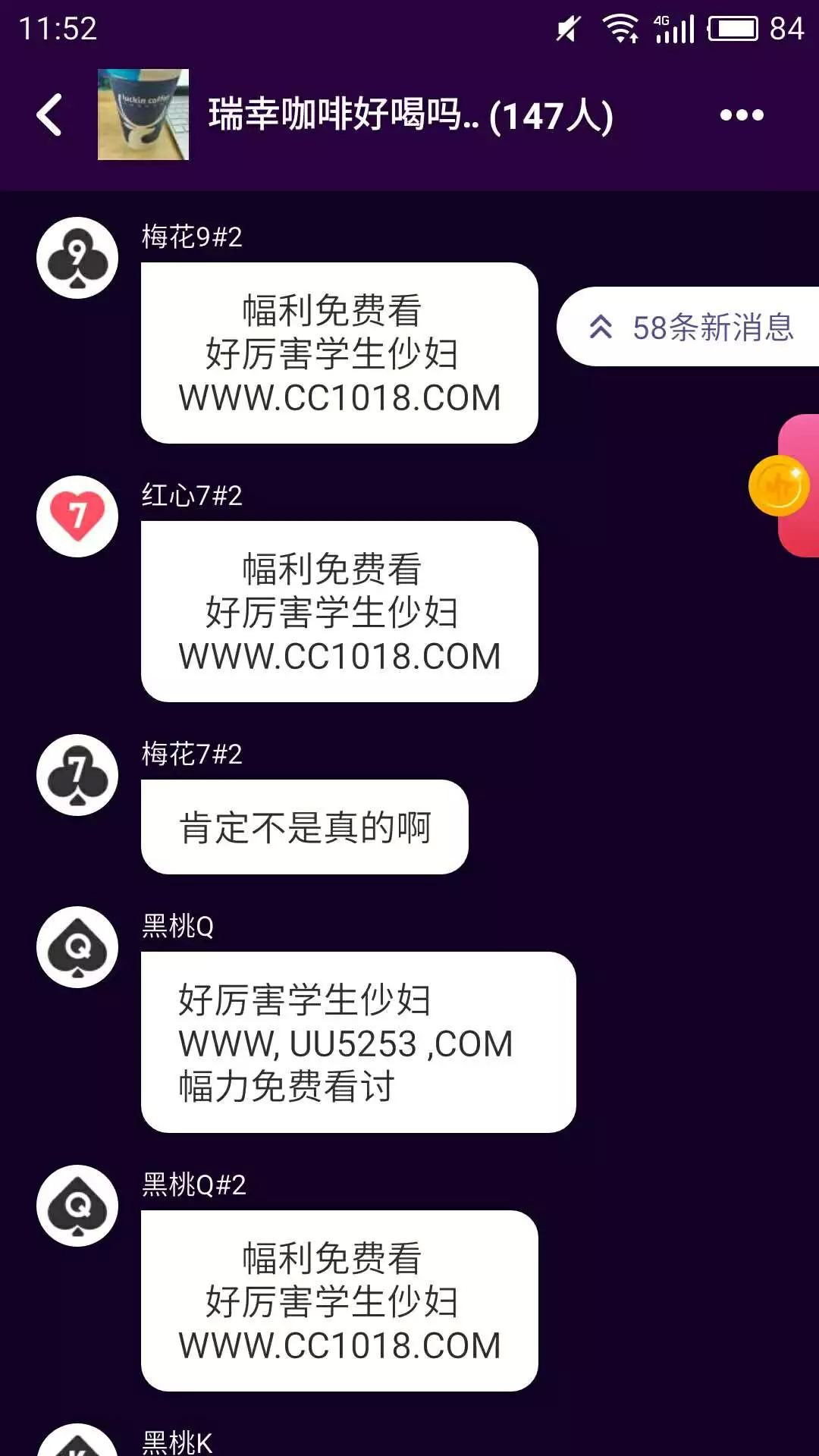Open the group's coffee cup avatar
This screenshot has height=1456, width=819.
click(x=143, y=115)
